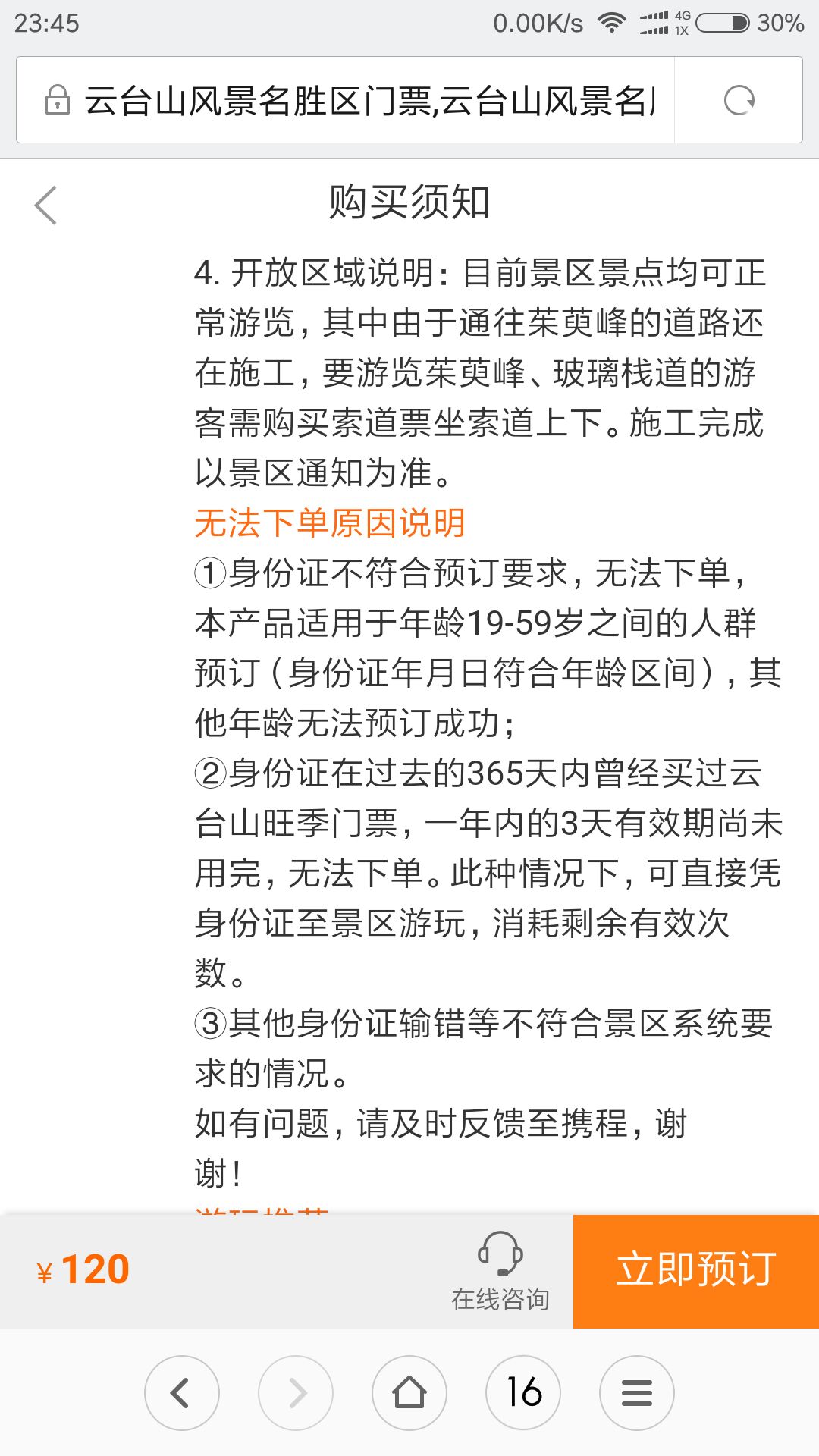The height and width of the screenshot is (1456, 819).
Task: Tap the browser address bar
Action: tap(364, 100)
